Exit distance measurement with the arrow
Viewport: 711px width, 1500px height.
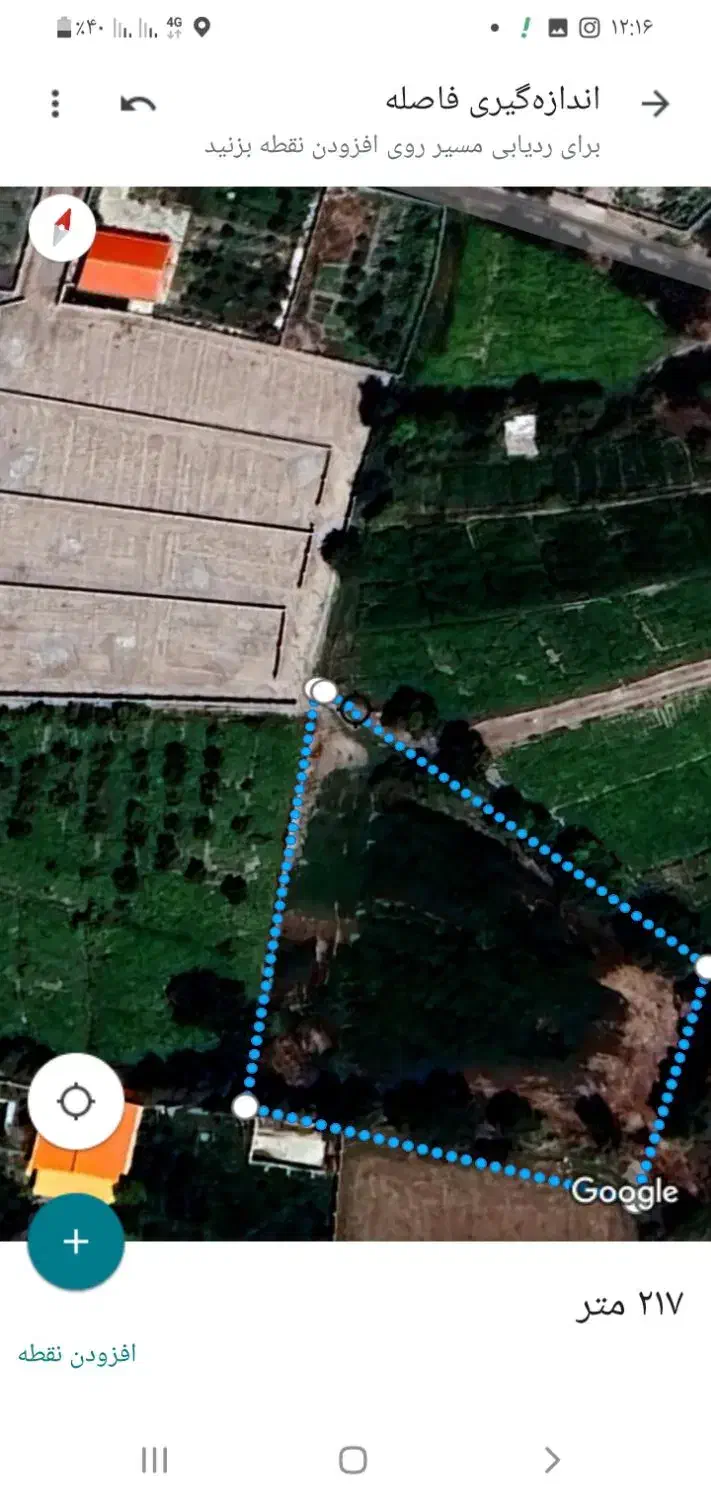tap(655, 103)
